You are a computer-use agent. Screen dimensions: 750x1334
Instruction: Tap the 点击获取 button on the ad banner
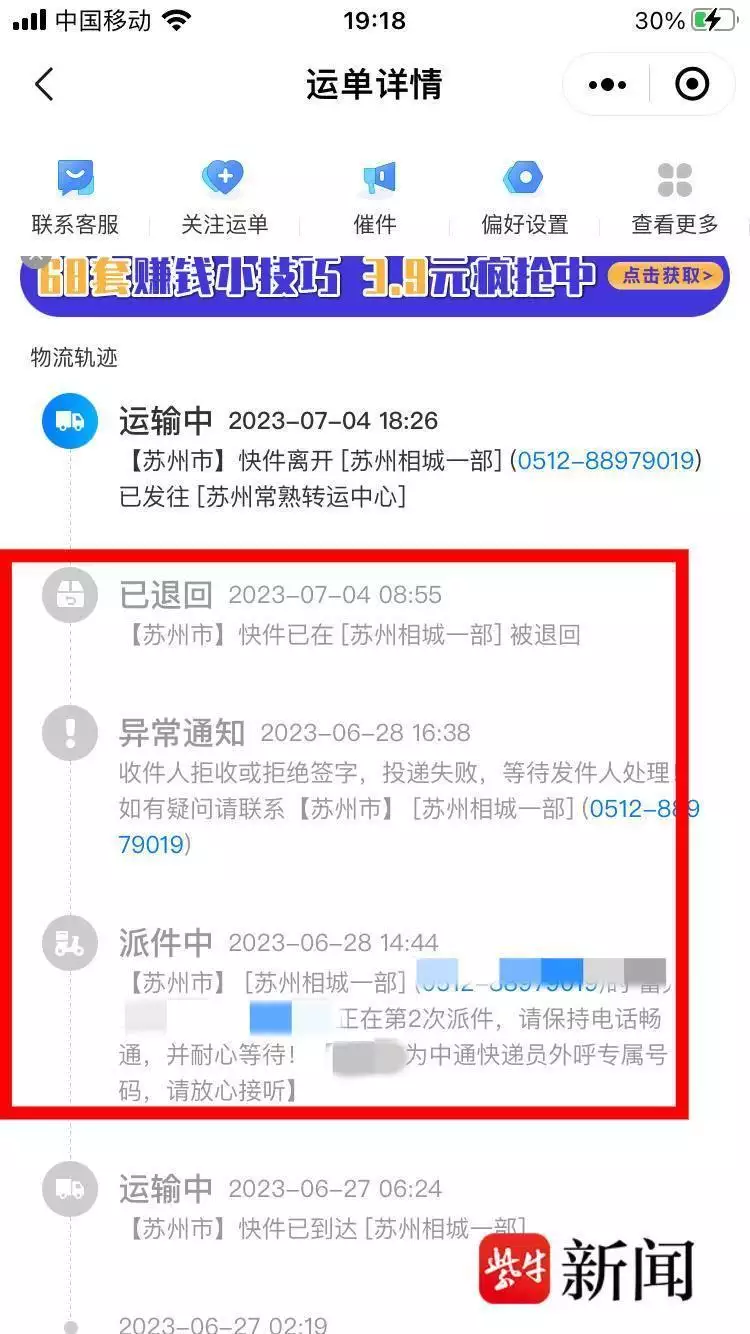tap(665, 276)
